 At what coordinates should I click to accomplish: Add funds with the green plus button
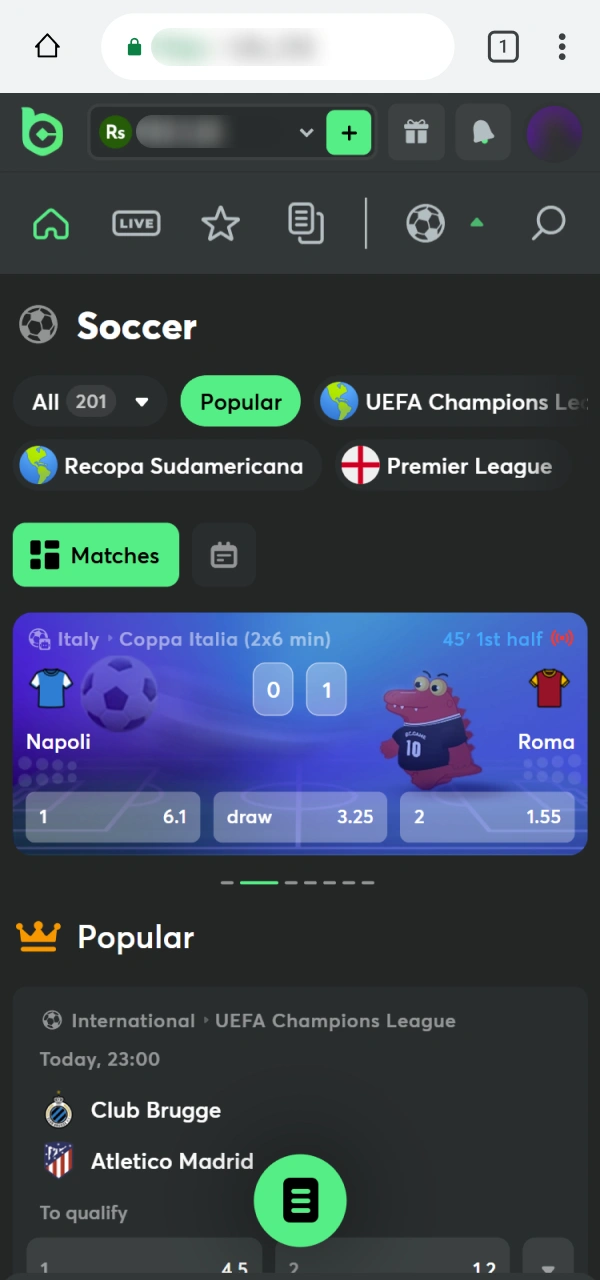click(349, 133)
